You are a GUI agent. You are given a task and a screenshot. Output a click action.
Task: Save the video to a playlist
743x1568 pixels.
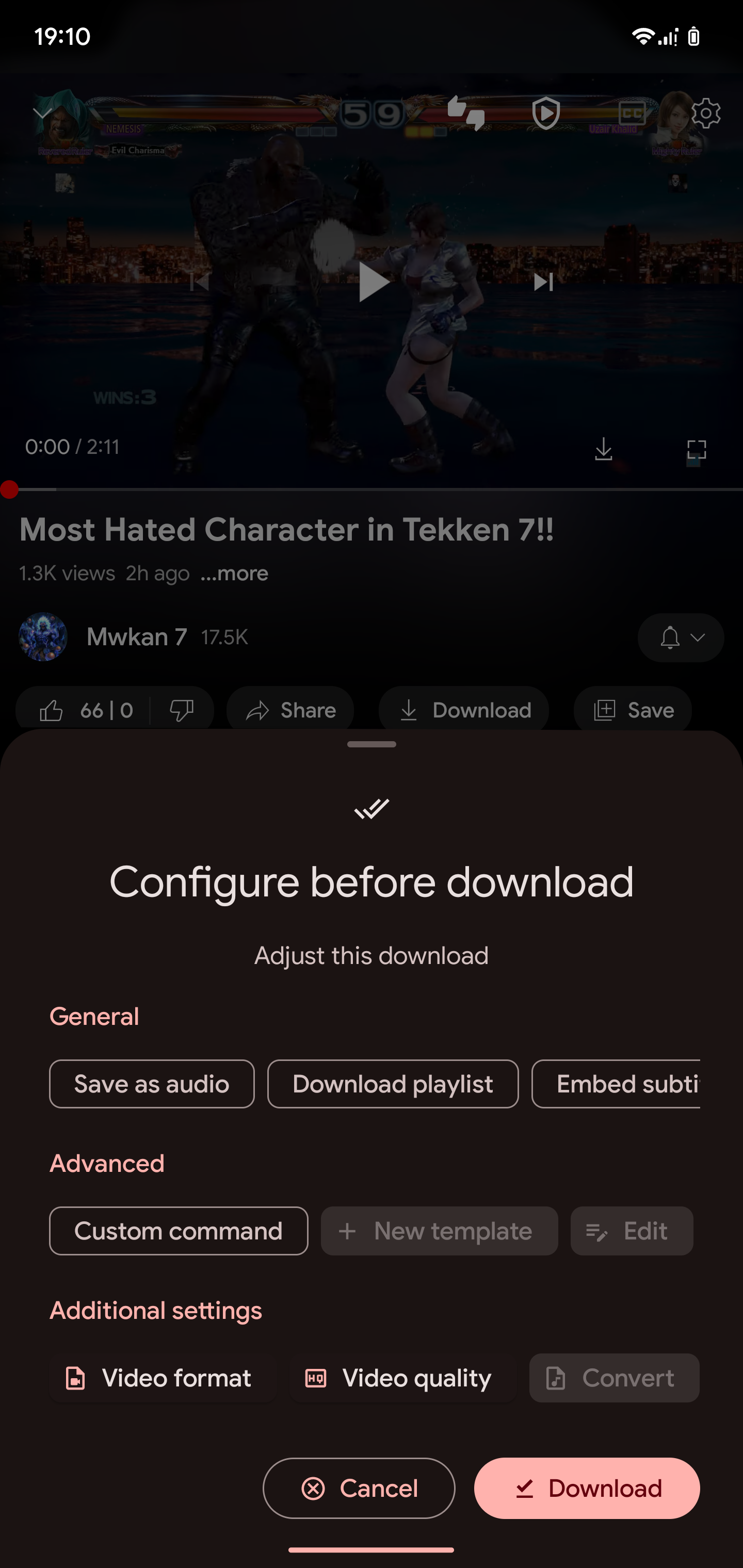[632, 710]
